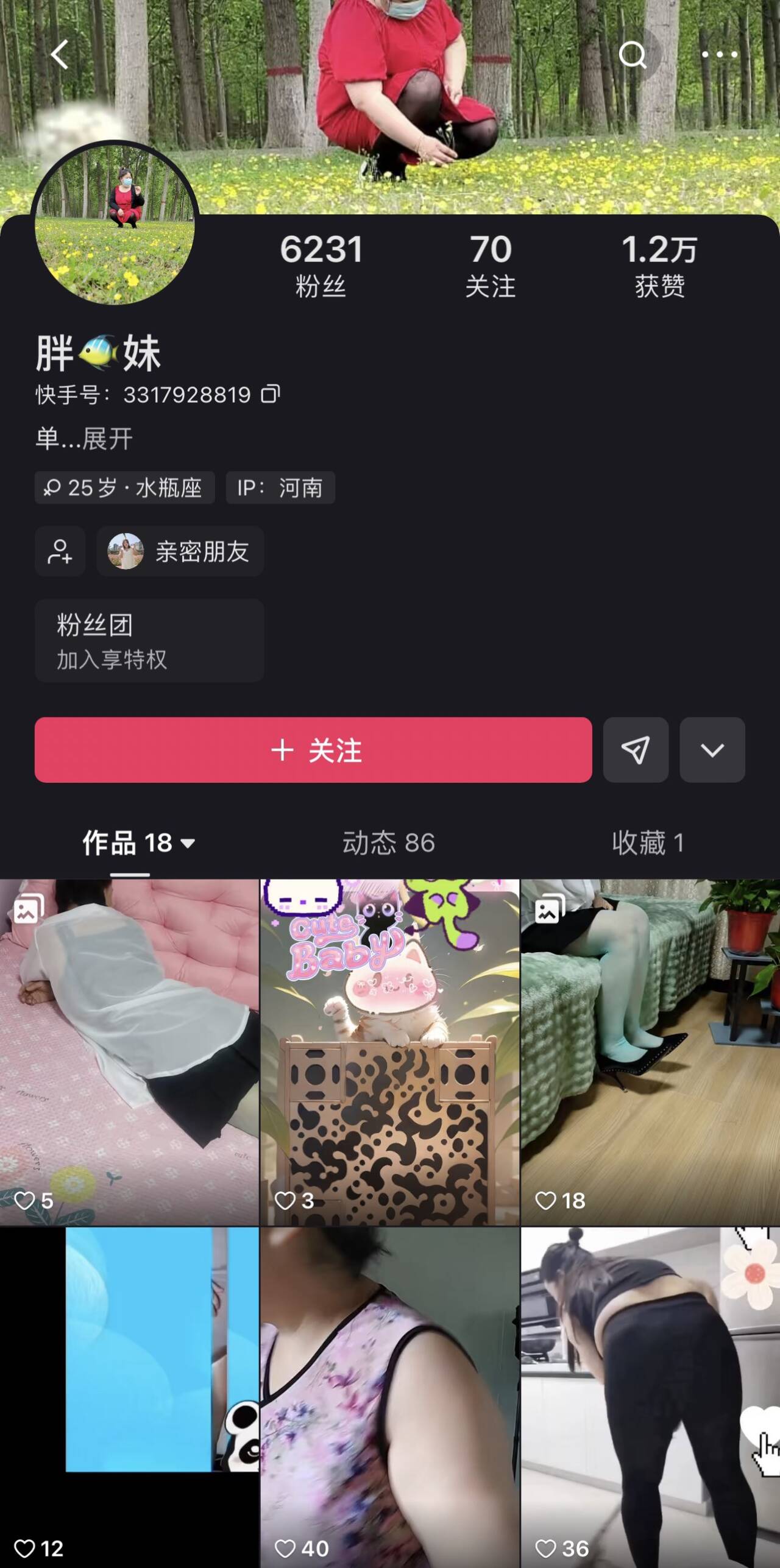Open the Cute Baby cat video
780x1568 pixels.
390,1051
